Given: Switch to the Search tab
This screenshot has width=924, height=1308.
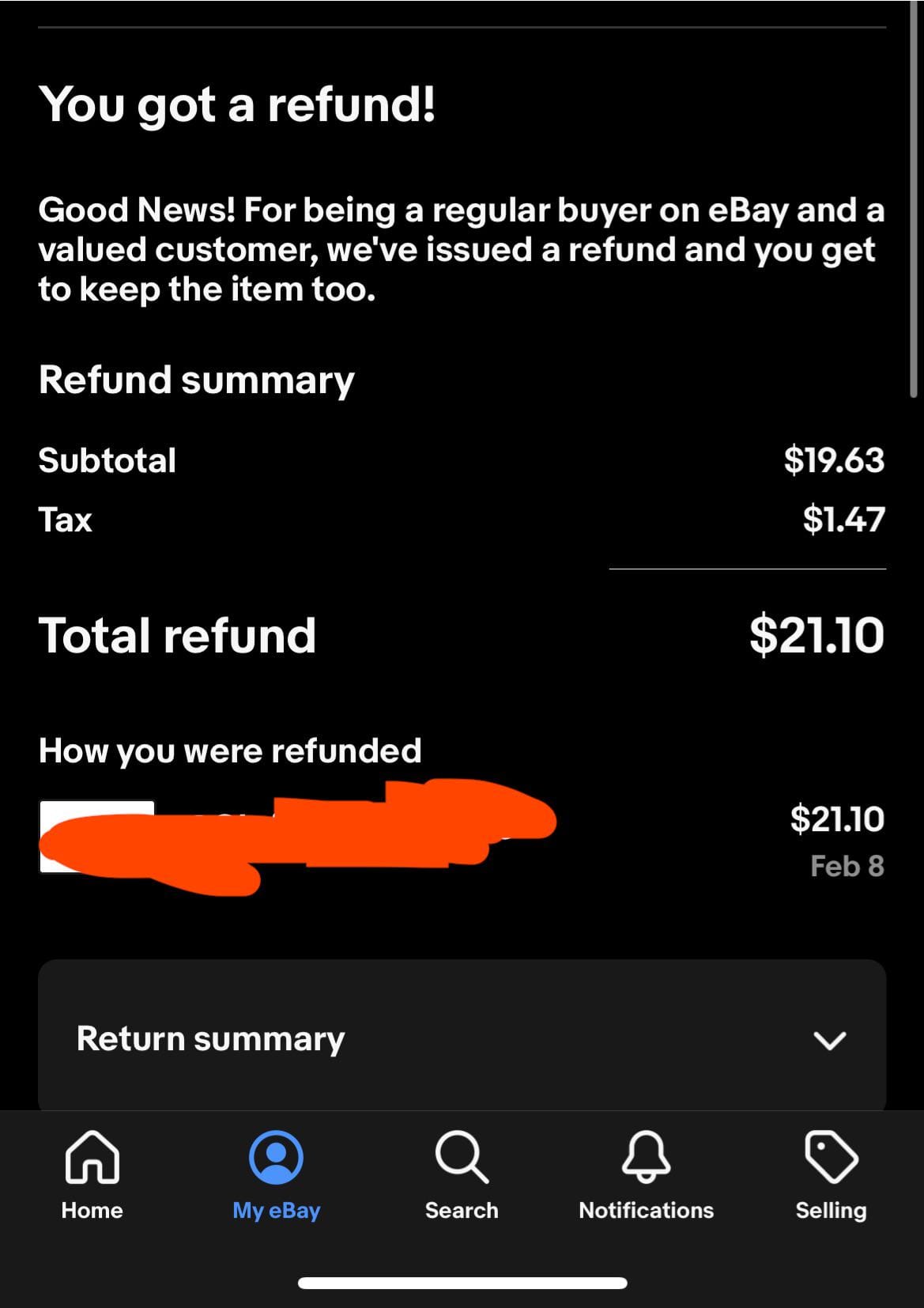Looking at the screenshot, I should [x=462, y=1174].
